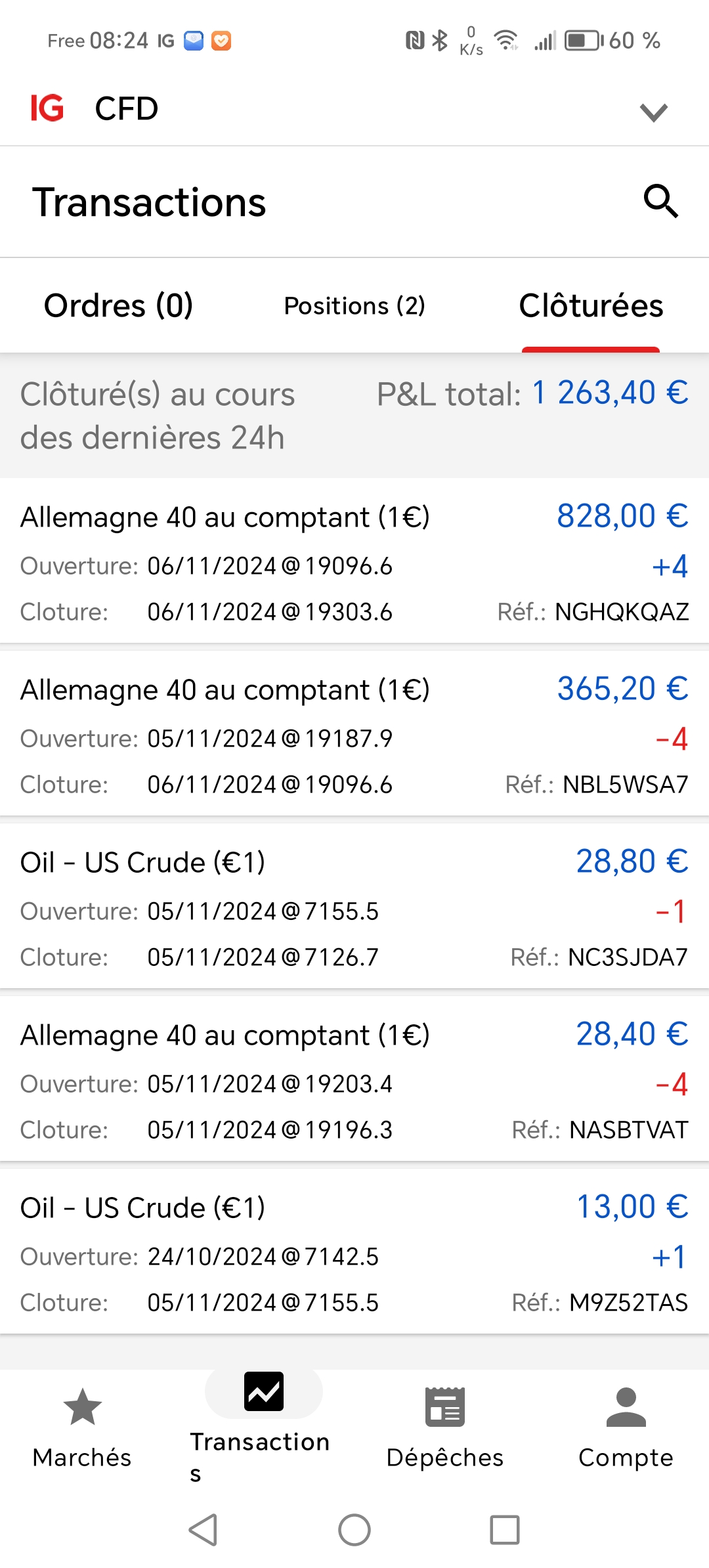
Task: Open closed trade with ref NBL5WSA7
Action: tap(354, 735)
